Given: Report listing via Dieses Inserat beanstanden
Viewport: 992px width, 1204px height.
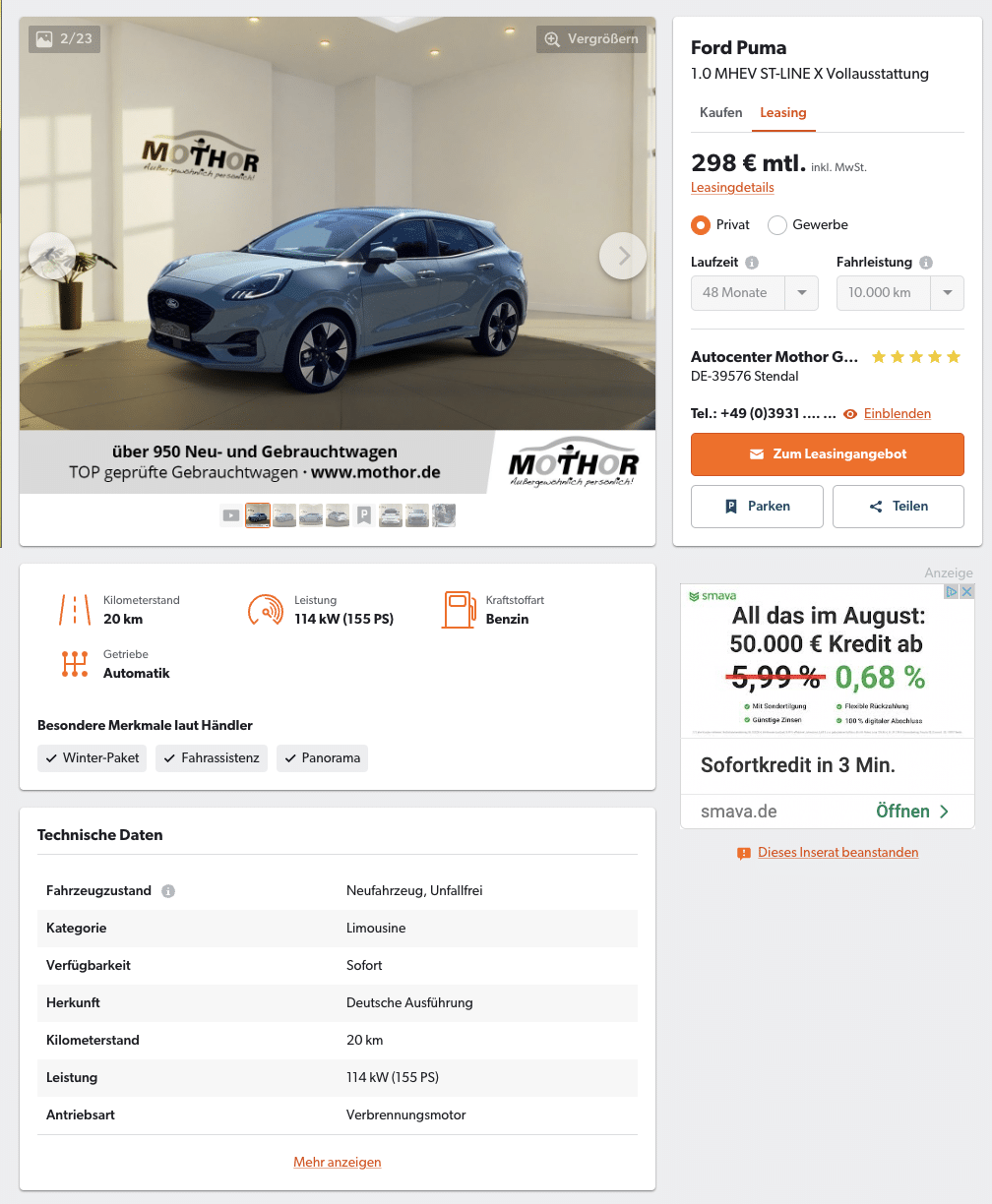Looking at the screenshot, I should point(837,853).
